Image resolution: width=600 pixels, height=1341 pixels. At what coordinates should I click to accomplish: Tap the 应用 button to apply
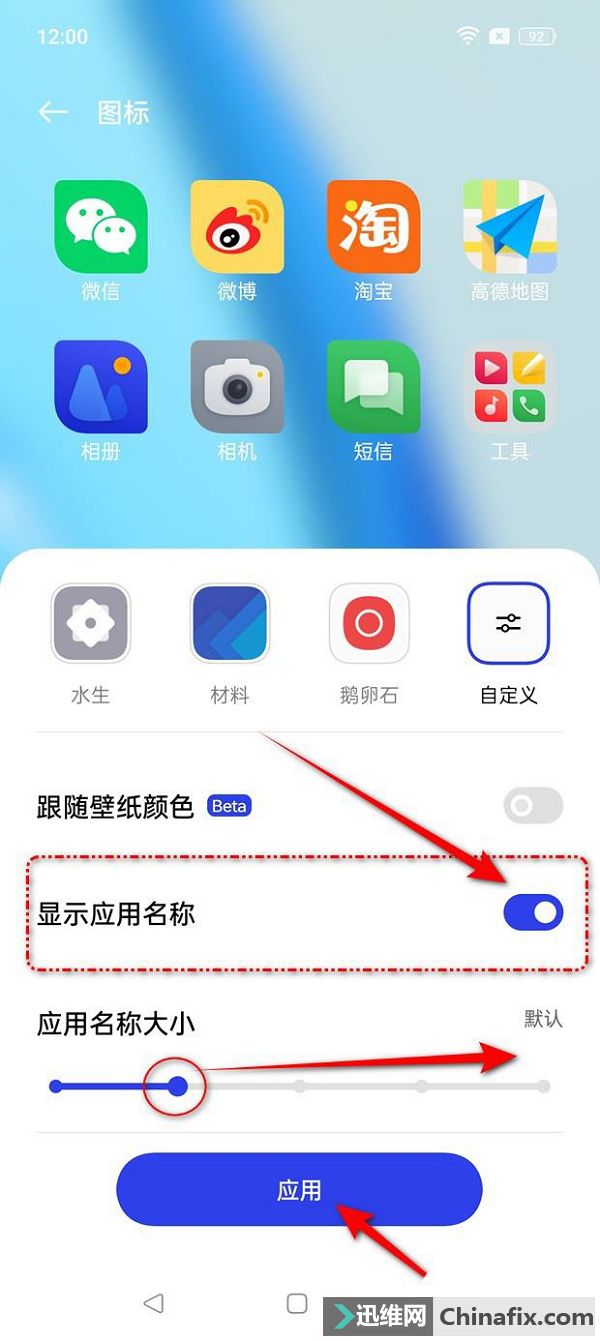[299, 1189]
